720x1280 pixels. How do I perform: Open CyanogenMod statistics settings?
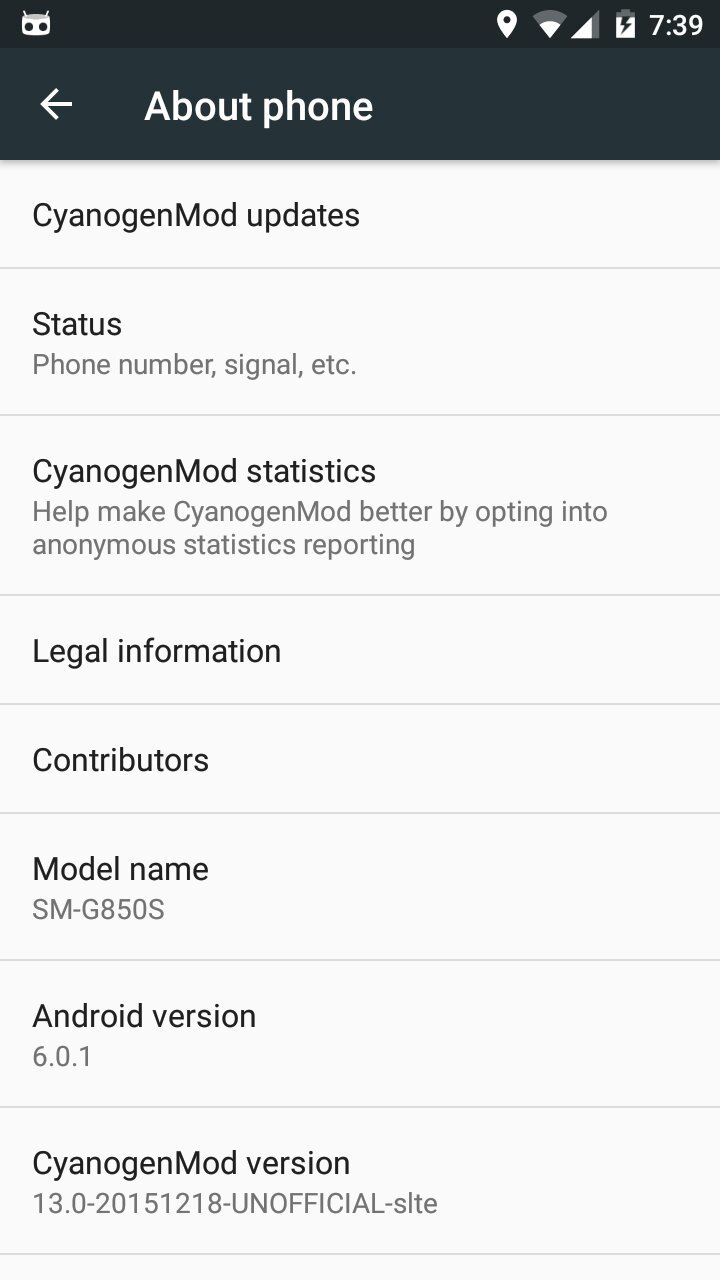[x=360, y=506]
